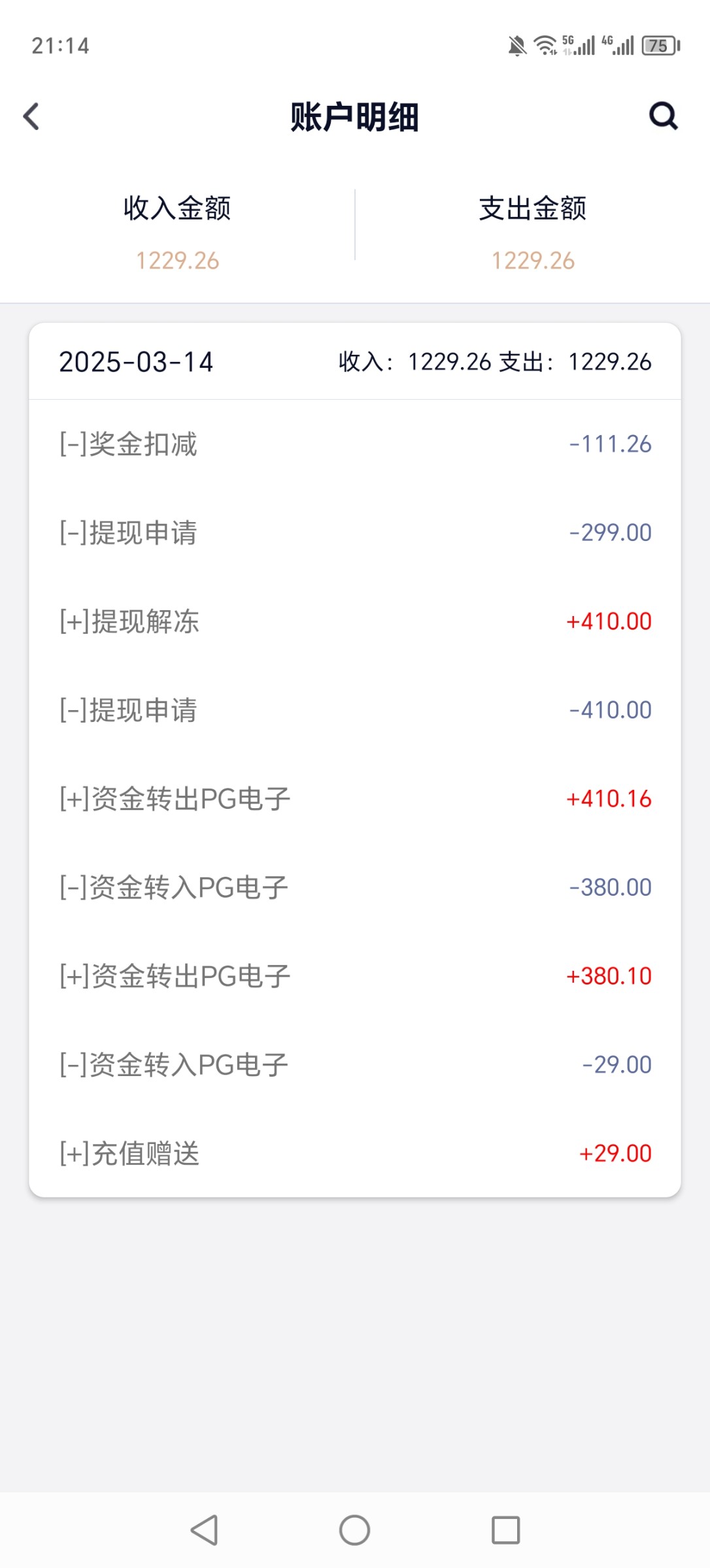
Task: Open search in account details
Action: [x=663, y=116]
